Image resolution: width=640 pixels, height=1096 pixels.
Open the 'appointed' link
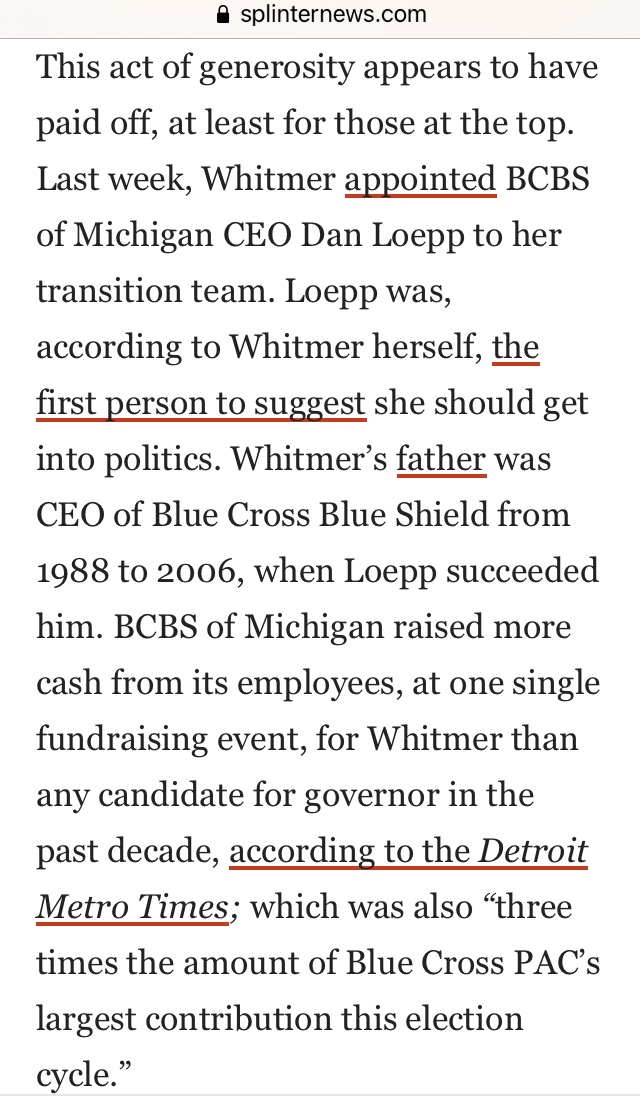point(420,179)
